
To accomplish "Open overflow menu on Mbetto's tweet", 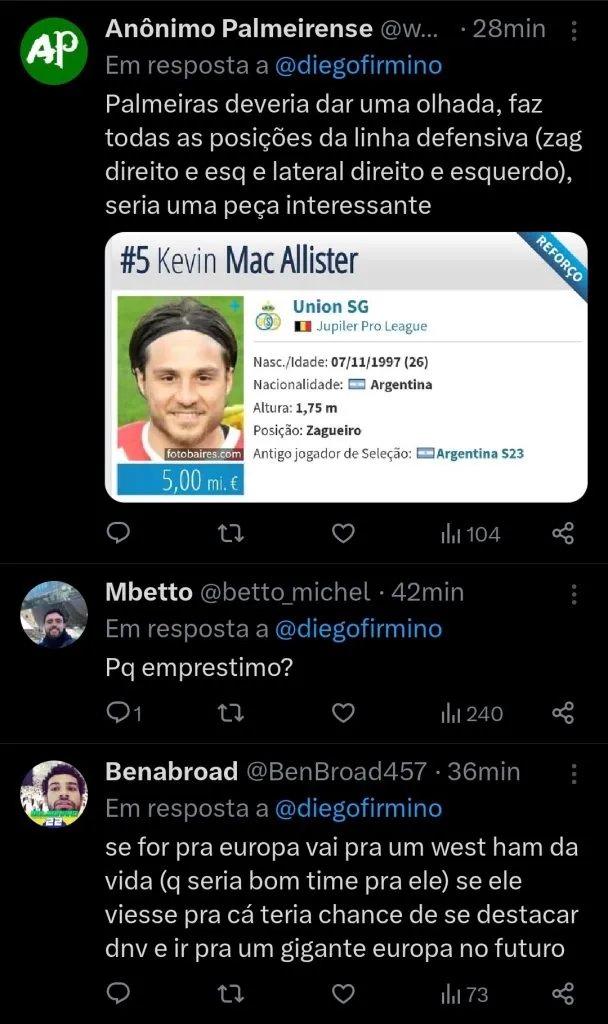I will tap(574, 594).
